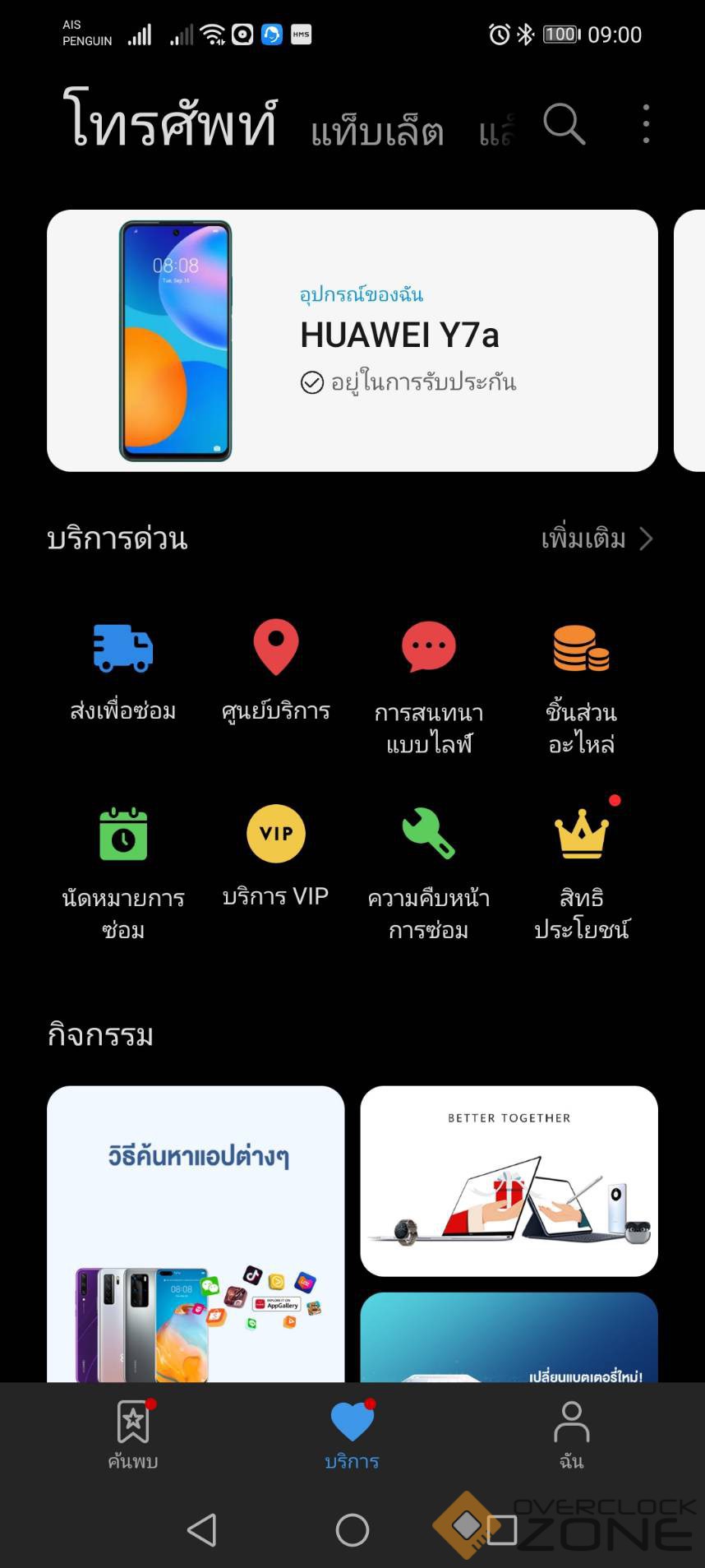Open the เปลี่ยนแบตเตอรี่ใหม่ activity card
Screen dimensions: 705x1568
point(509,1339)
